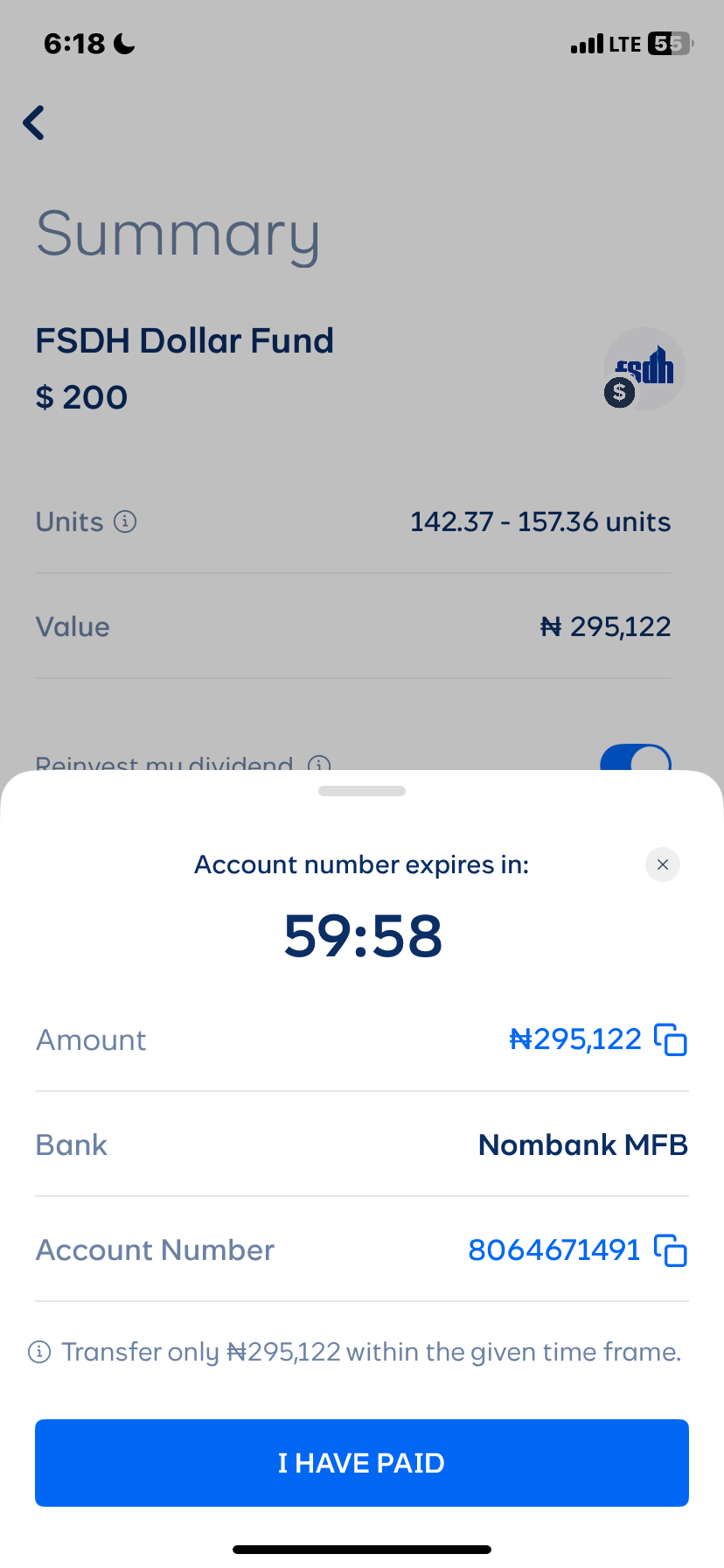724x1568 pixels.
Task: Tap the info icon beside the transfer note
Action: tap(40, 1351)
